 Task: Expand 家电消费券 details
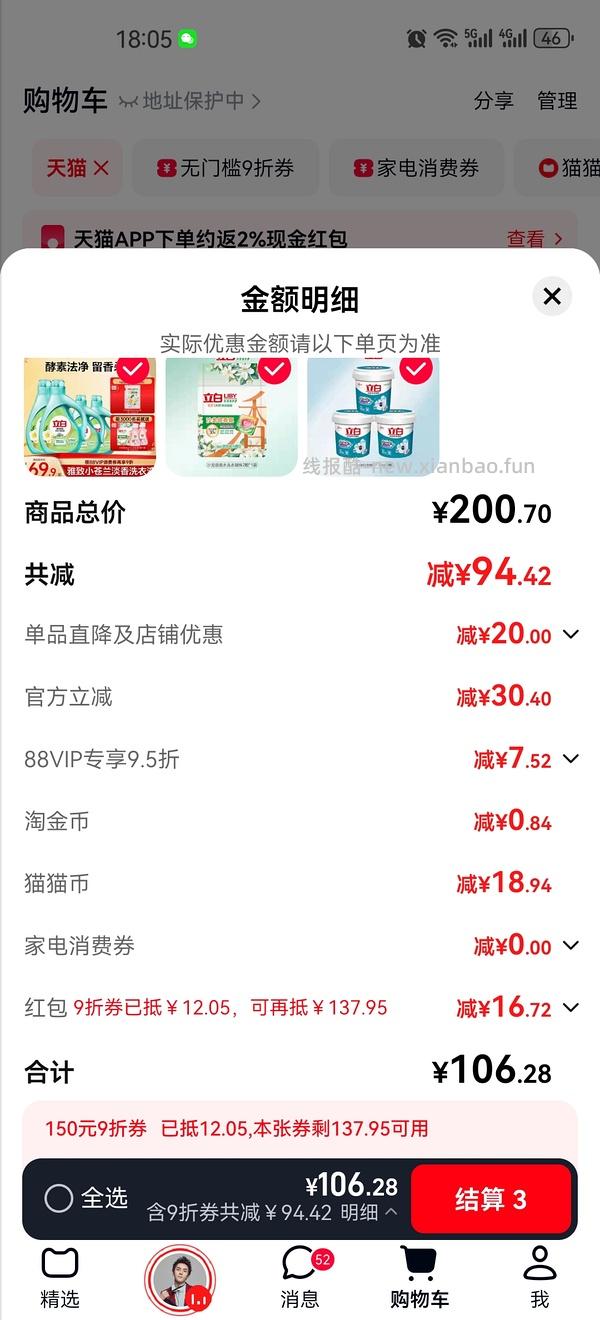[571, 945]
